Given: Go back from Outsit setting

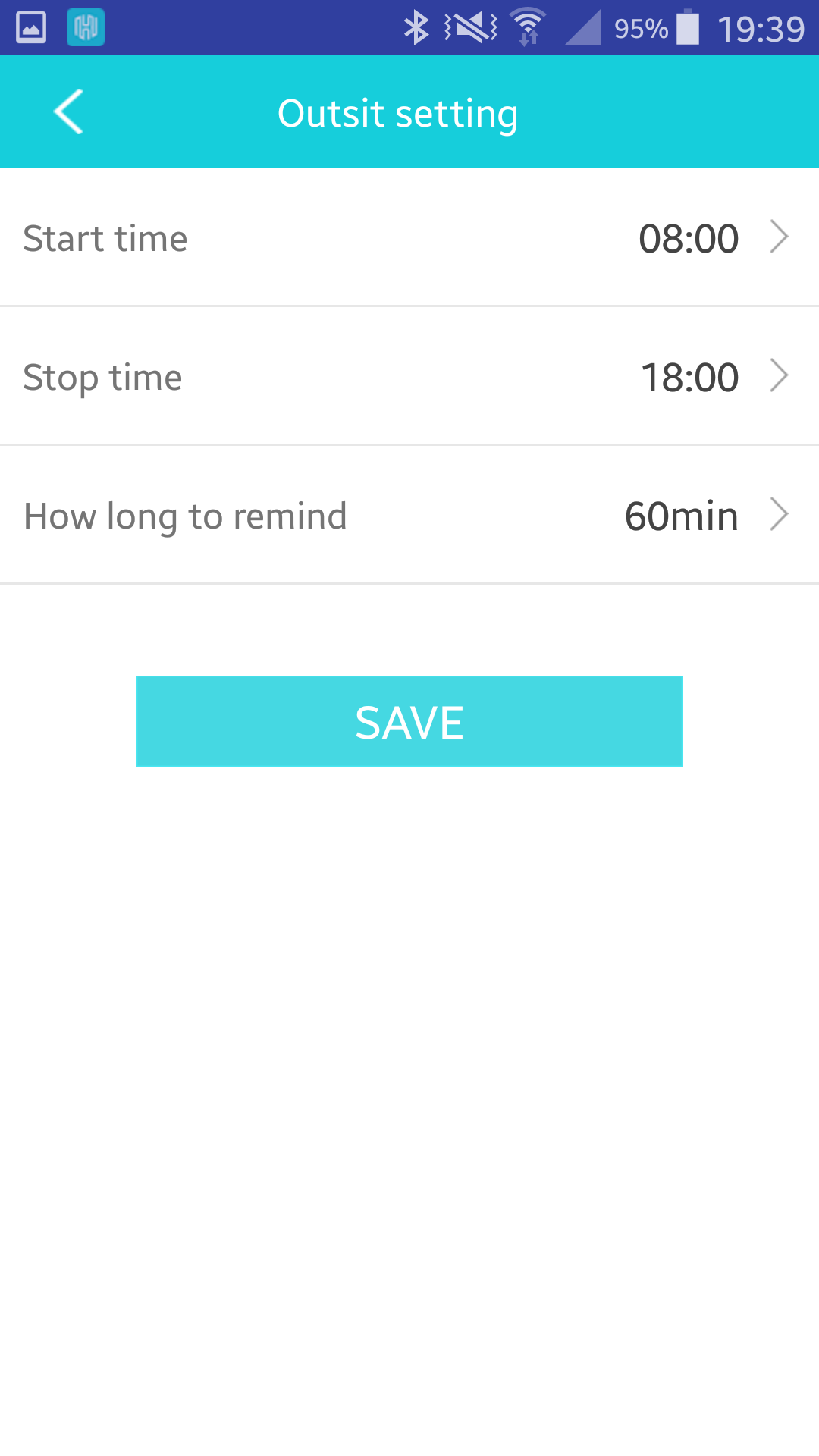Looking at the screenshot, I should (68, 111).
